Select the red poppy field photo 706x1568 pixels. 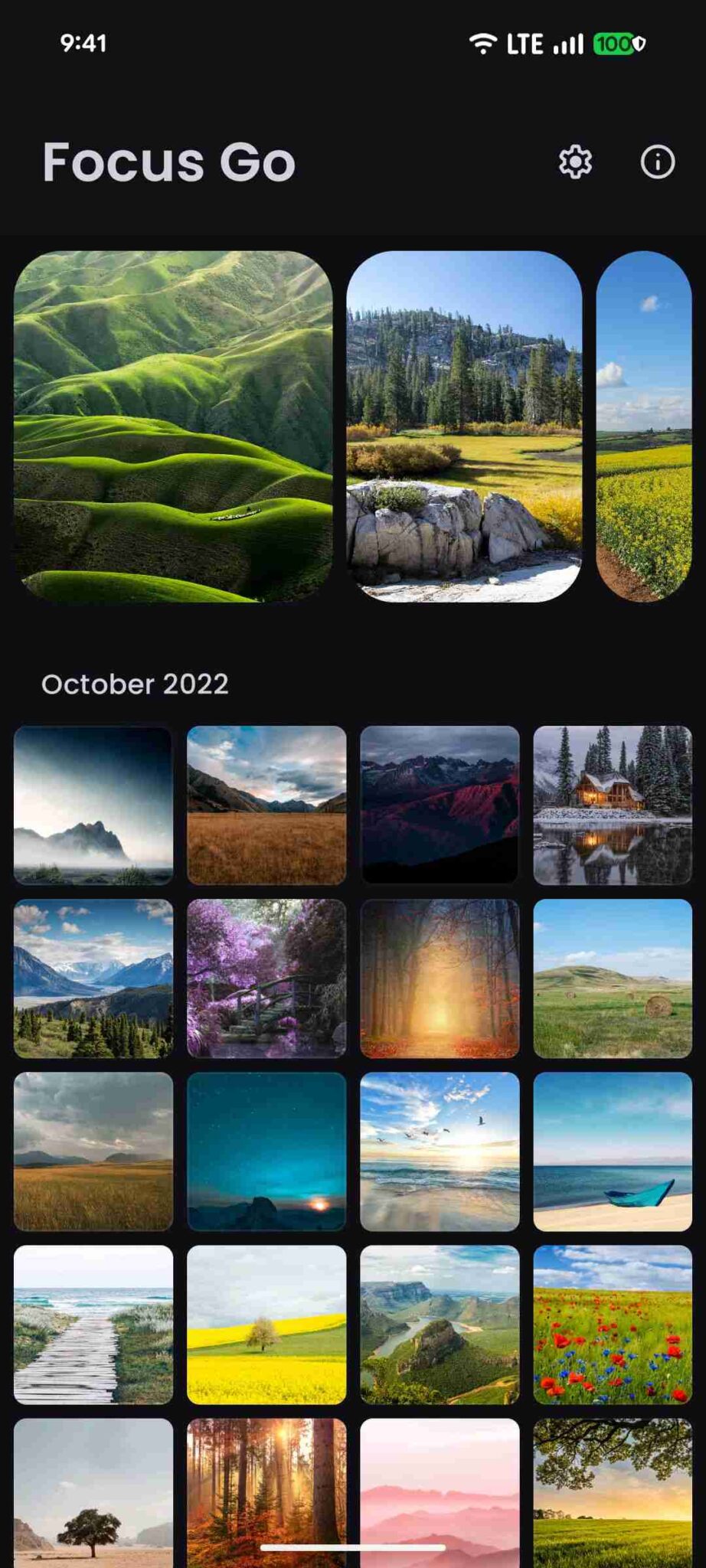click(613, 1324)
